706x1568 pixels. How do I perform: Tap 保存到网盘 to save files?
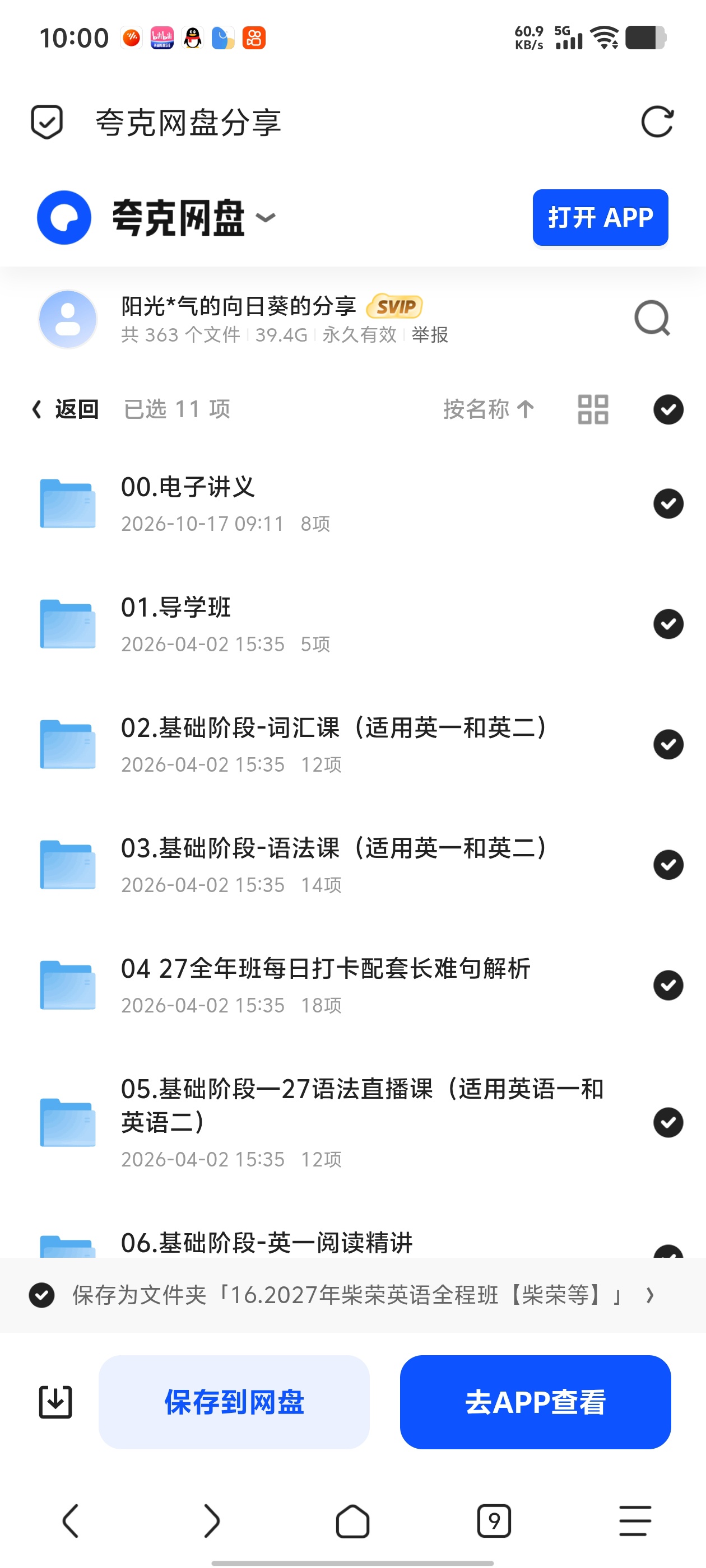[234, 1402]
